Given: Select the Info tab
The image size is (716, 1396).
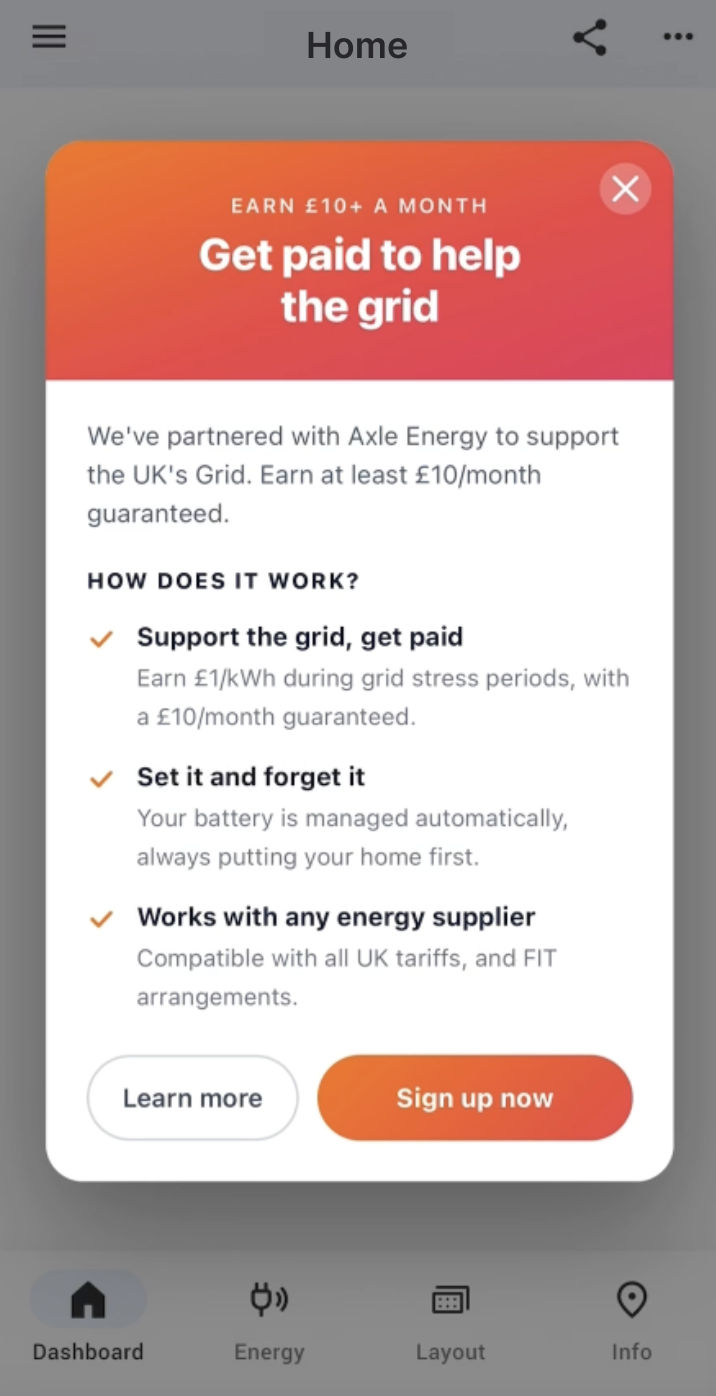Looking at the screenshot, I should click(x=631, y=1322).
